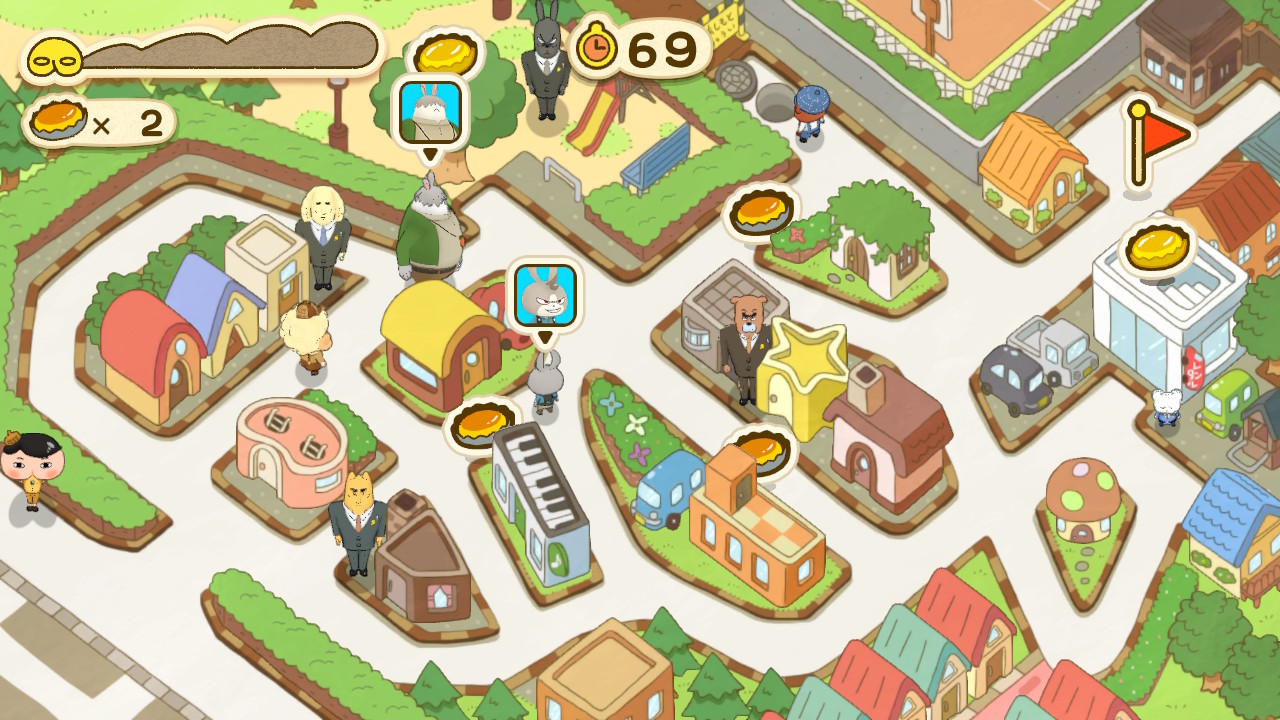The width and height of the screenshot is (1280, 720).
Task: Select the grinning gray rabbit's portrait bubble
Action: tap(545, 296)
